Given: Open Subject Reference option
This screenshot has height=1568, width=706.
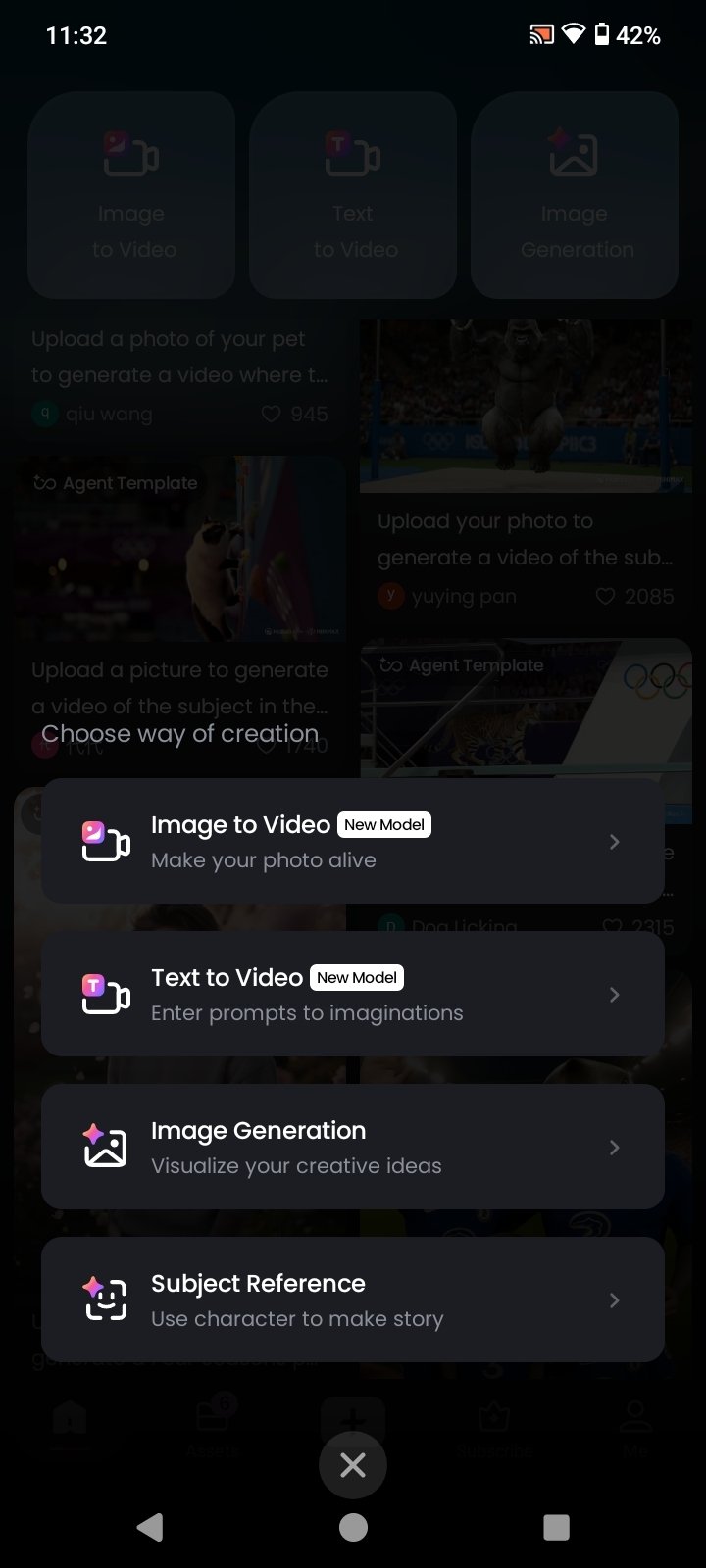Looking at the screenshot, I should click(x=353, y=1299).
